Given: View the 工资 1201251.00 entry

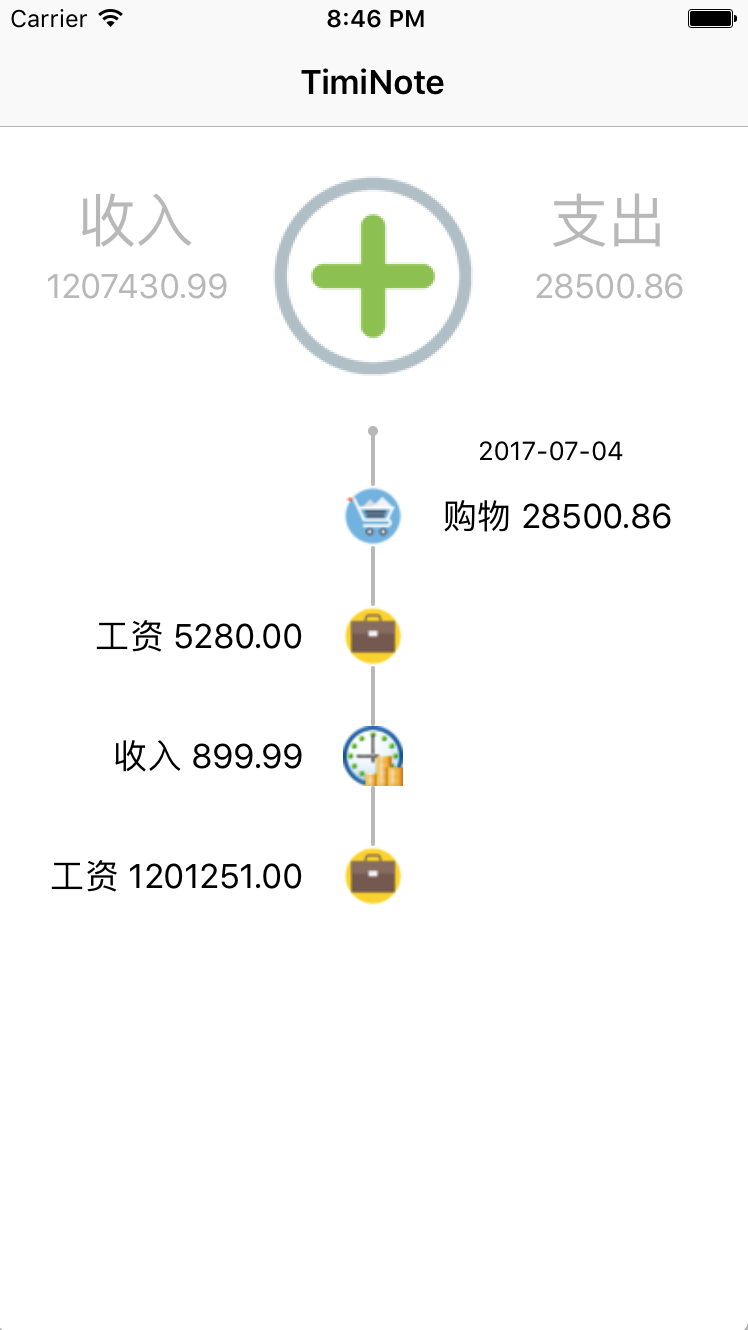Looking at the screenshot, I should (x=177, y=877).
